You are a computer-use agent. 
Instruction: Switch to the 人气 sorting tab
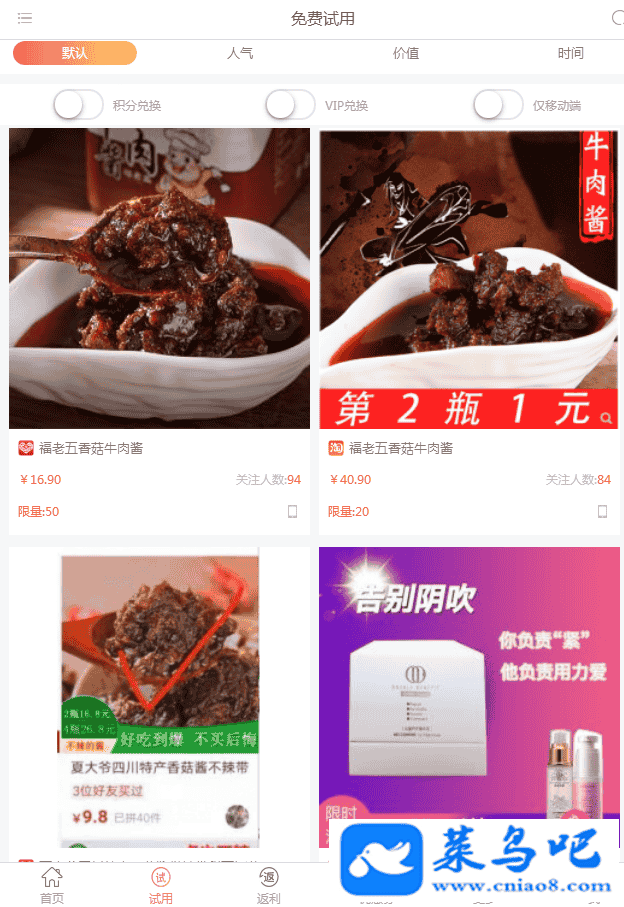point(240,53)
